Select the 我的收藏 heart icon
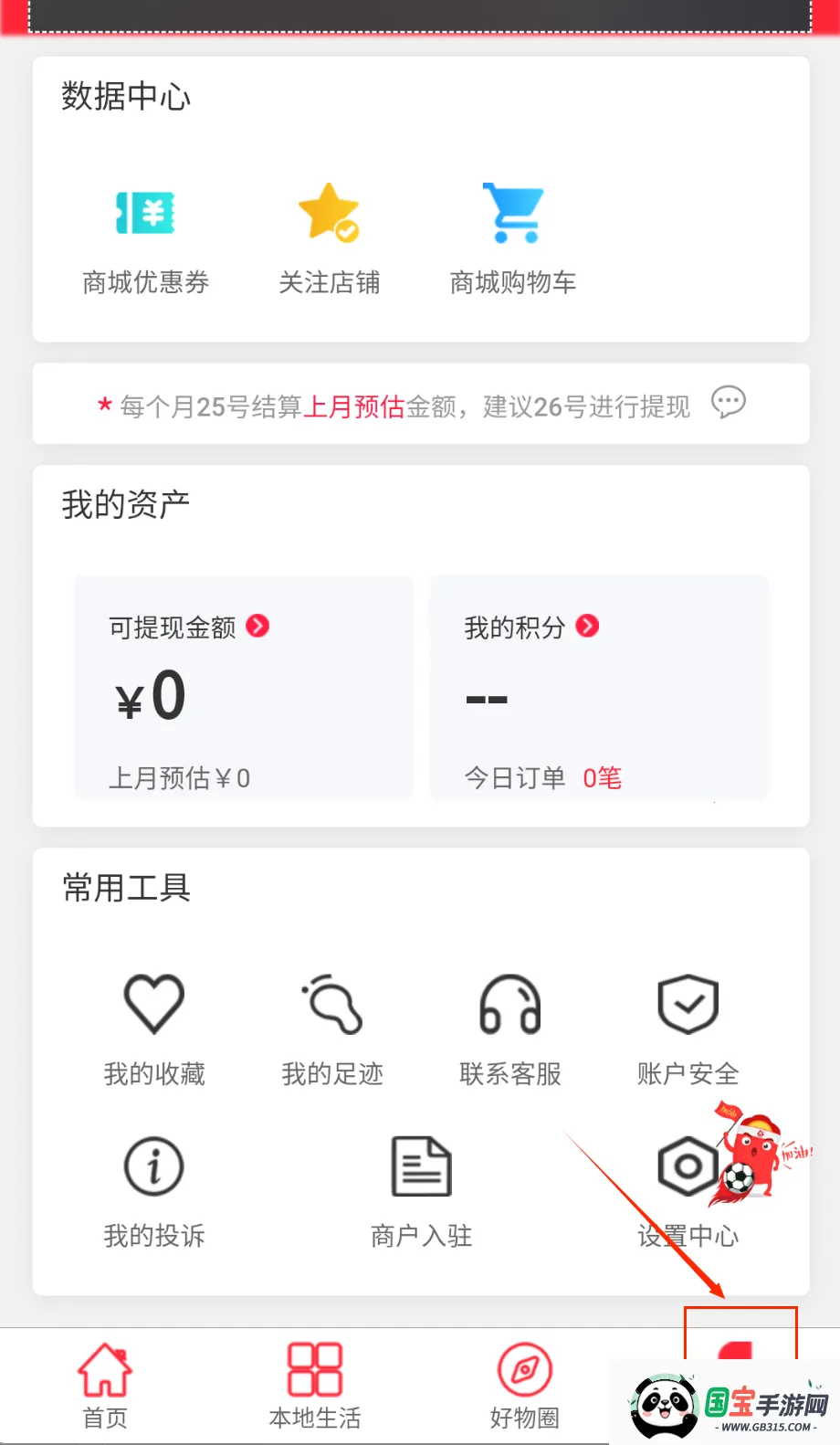Viewport: 840px width, 1445px height. coord(152,1002)
